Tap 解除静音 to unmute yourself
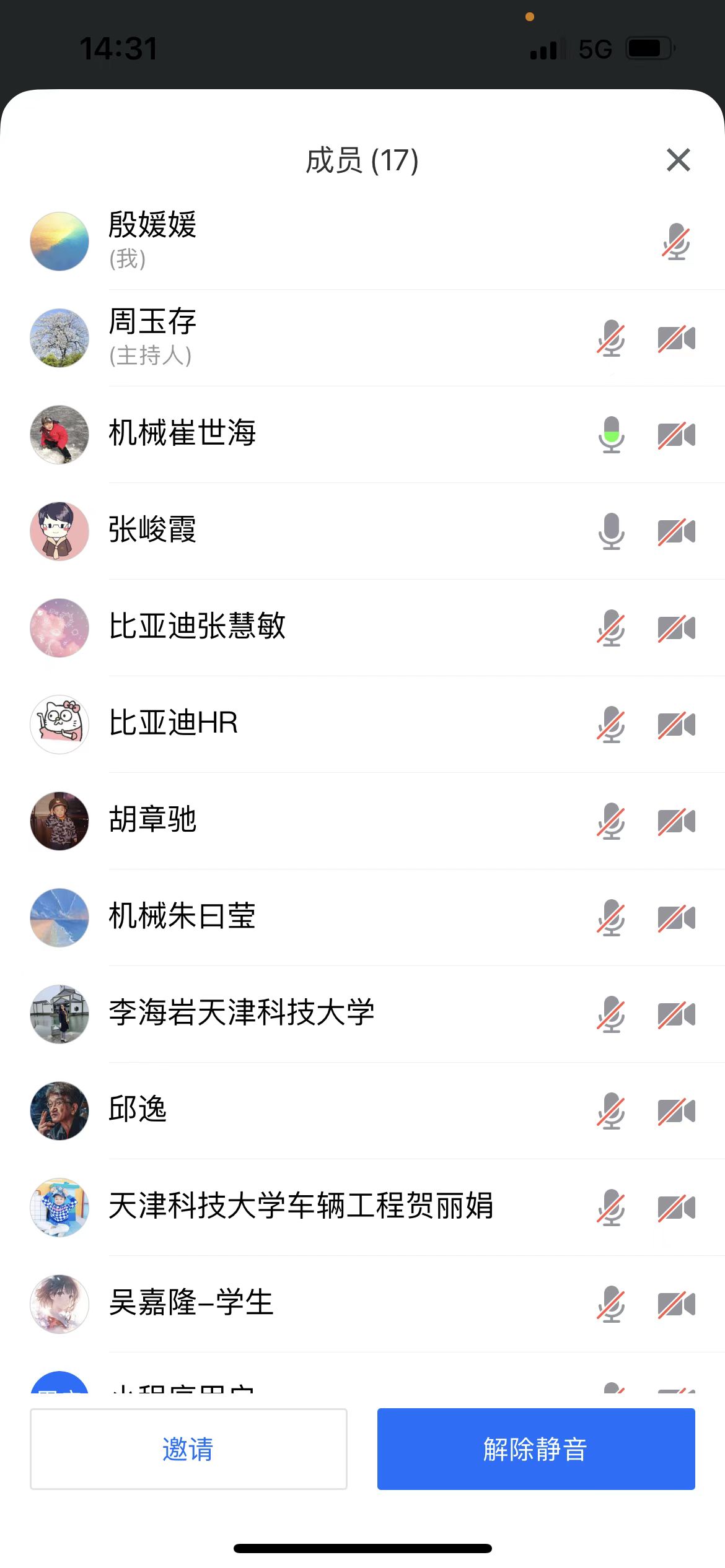The height and width of the screenshot is (1568, 725). [x=535, y=1448]
